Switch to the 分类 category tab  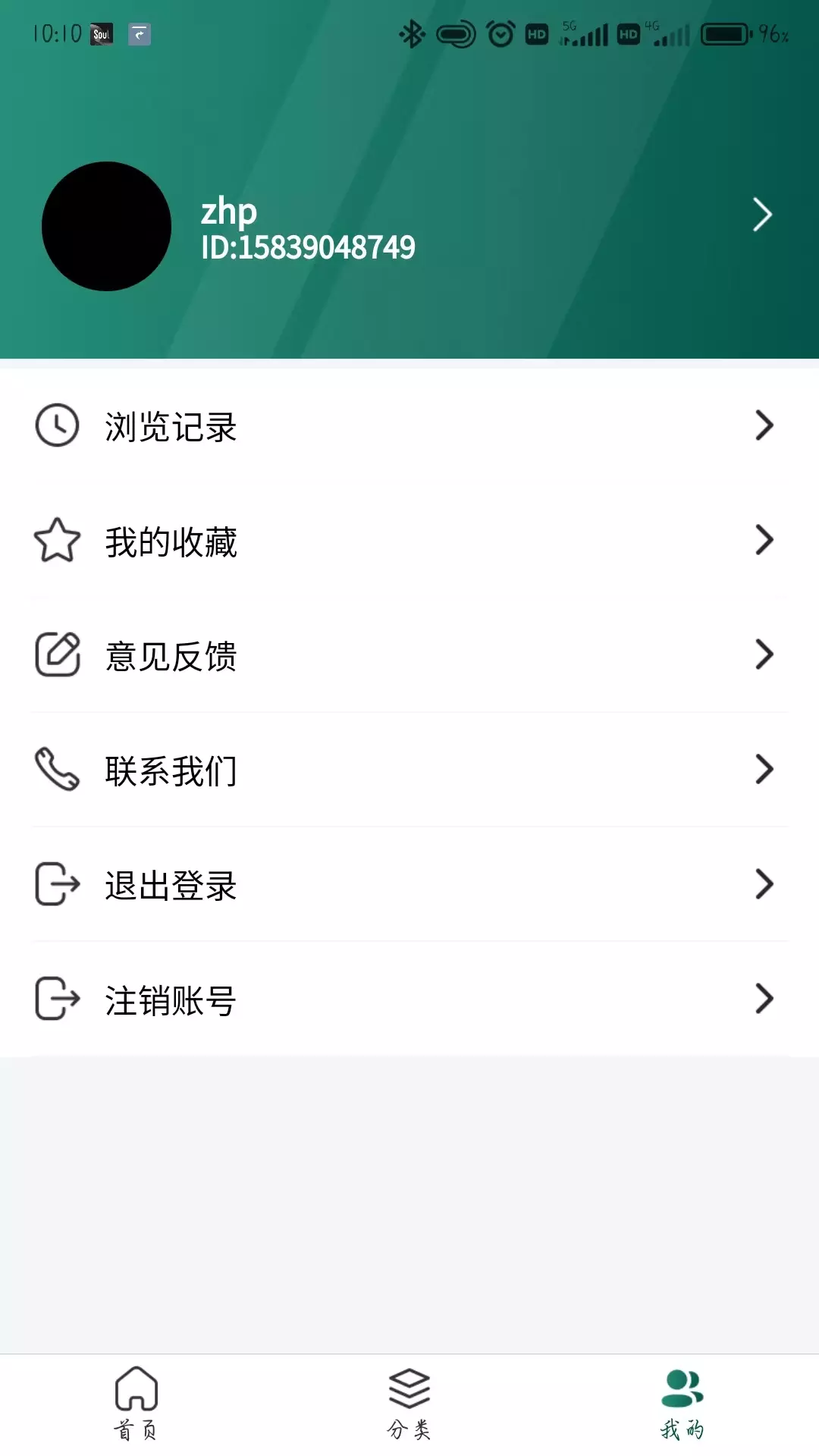point(409,1403)
